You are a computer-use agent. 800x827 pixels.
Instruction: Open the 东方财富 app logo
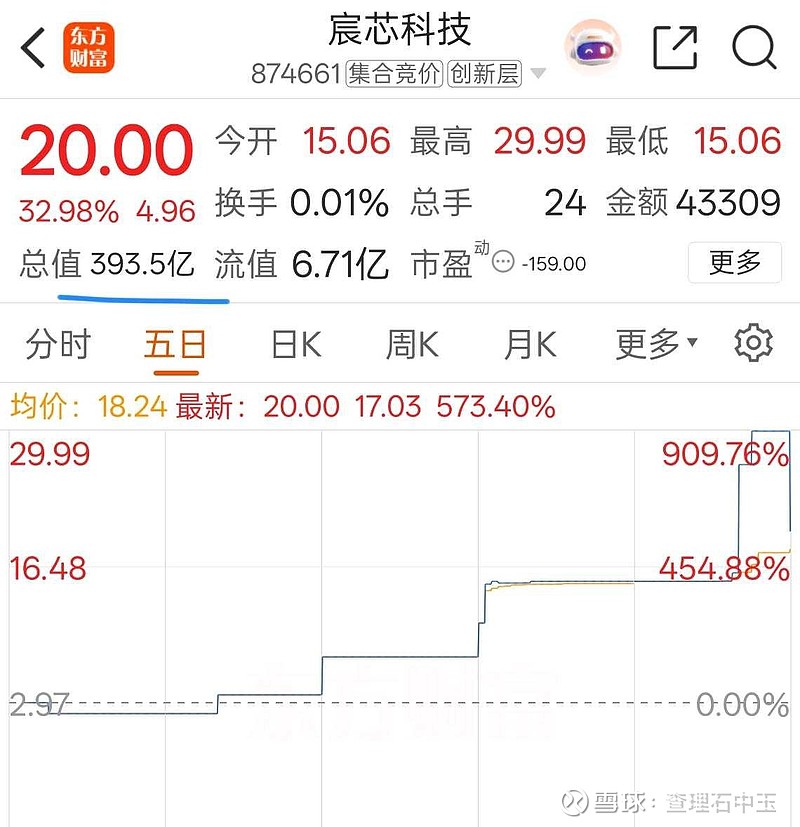click(88, 44)
